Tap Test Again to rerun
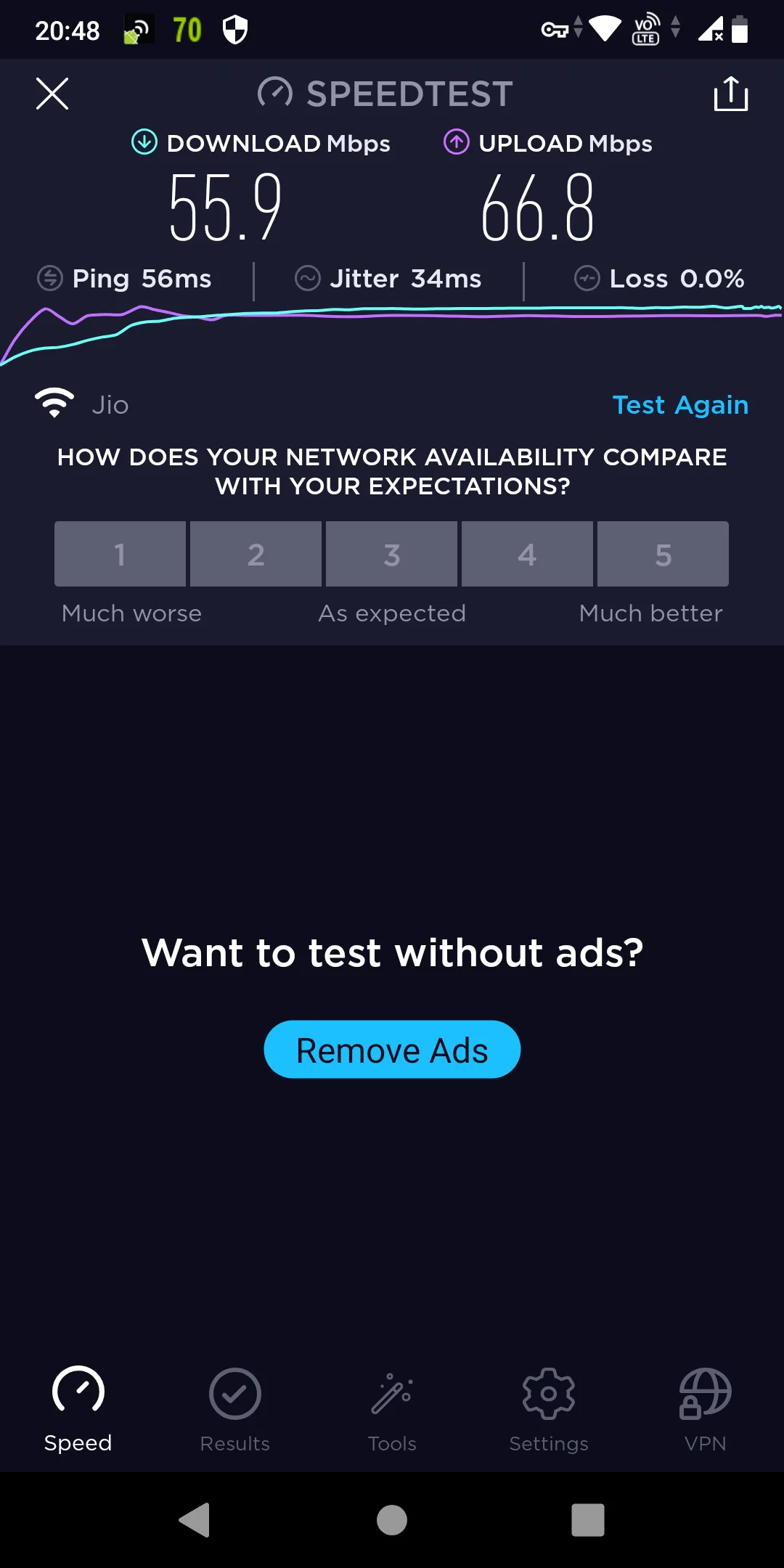The image size is (784, 1568). point(680,405)
